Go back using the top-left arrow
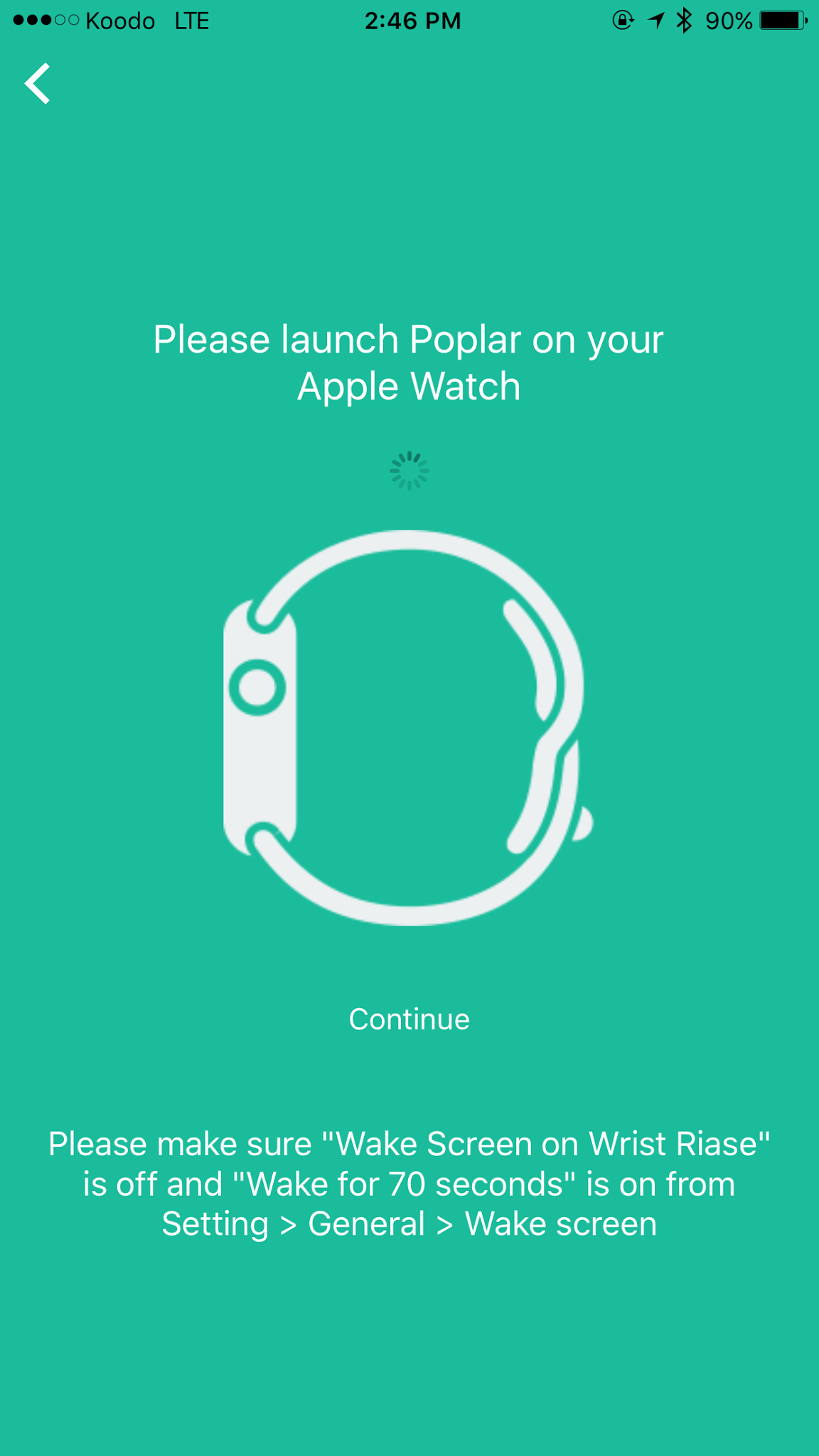Screen dimensions: 819x1456 (38, 84)
